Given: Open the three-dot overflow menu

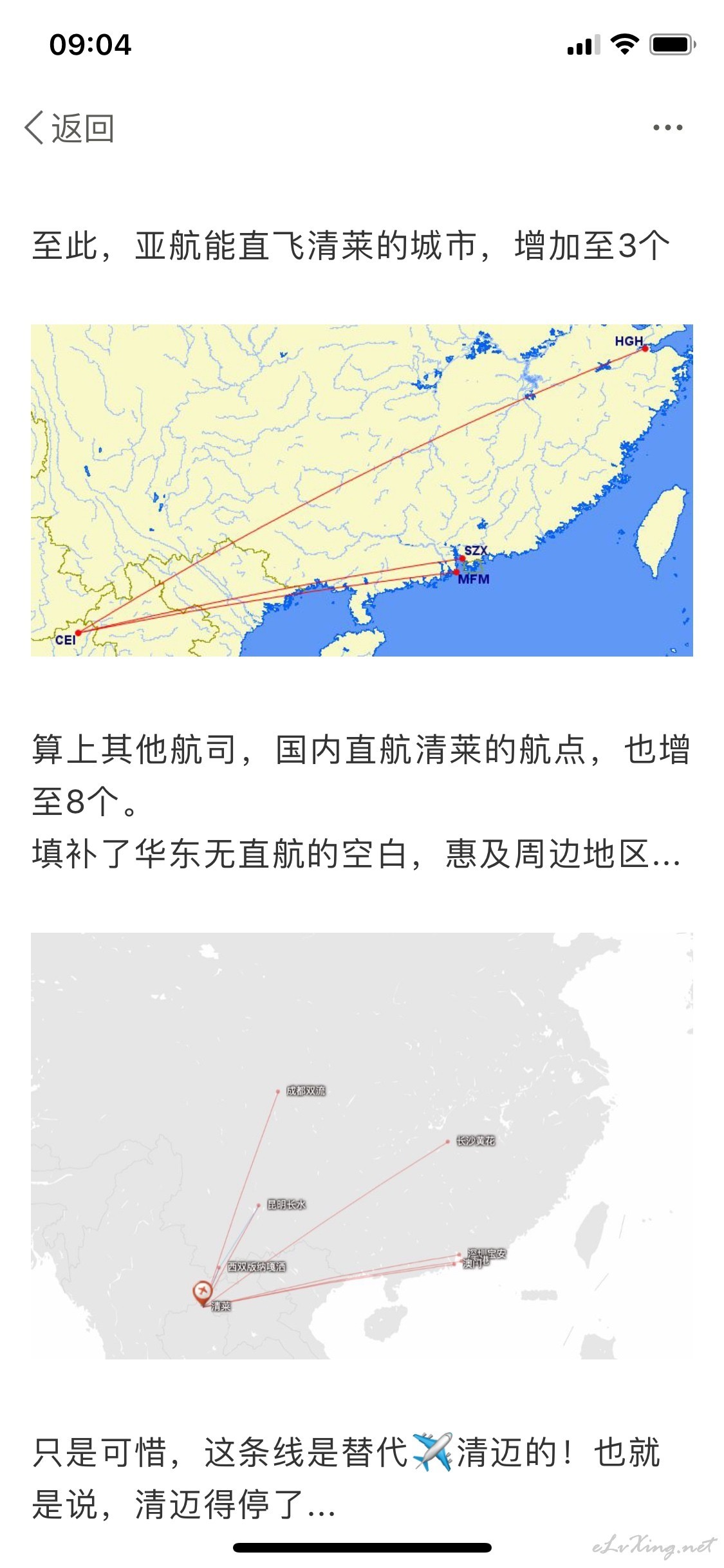Looking at the screenshot, I should point(667,127).
